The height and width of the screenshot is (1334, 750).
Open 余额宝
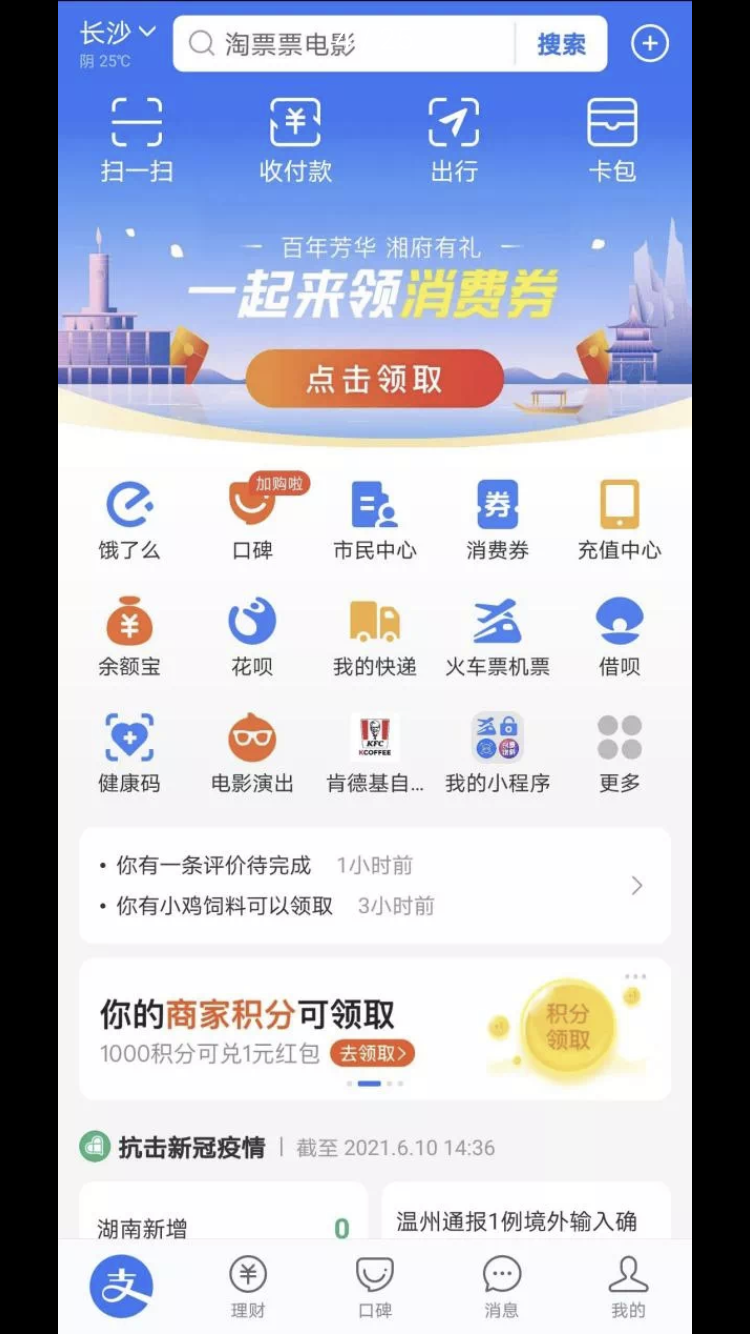(129, 637)
